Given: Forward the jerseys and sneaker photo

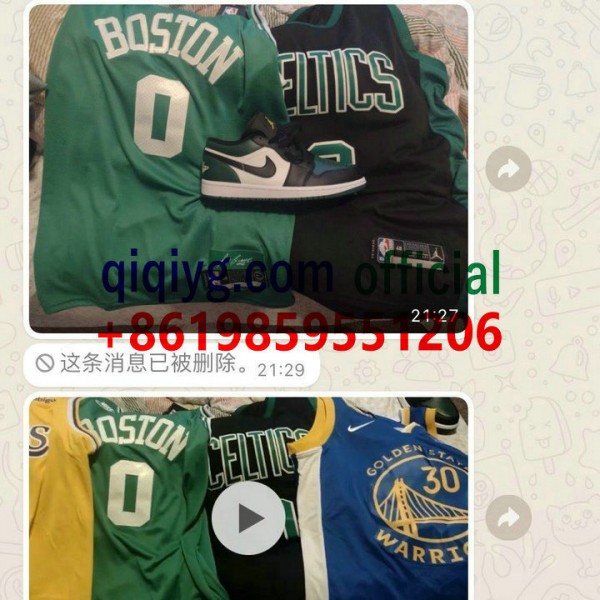Looking at the screenshot, I should coord(508,170).
